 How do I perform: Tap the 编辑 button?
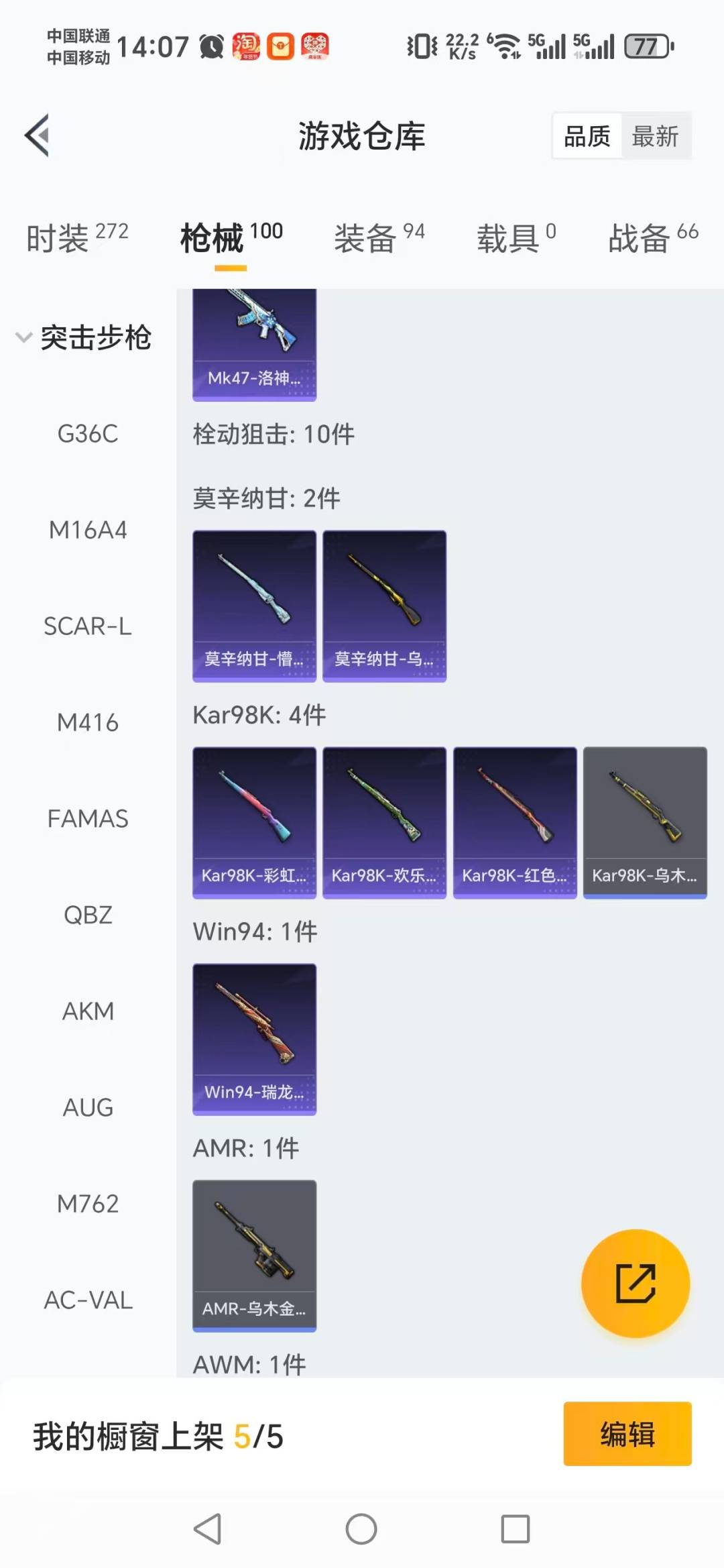click(627, 1433)
